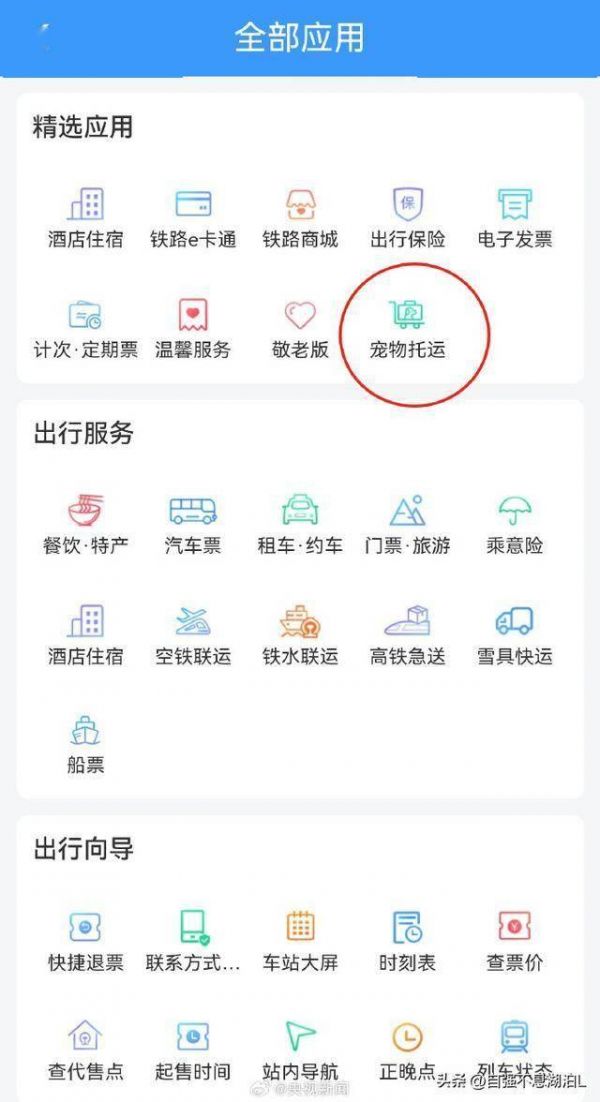
Task: Choose 租车·约车 car rental
Action: point(300,525)
